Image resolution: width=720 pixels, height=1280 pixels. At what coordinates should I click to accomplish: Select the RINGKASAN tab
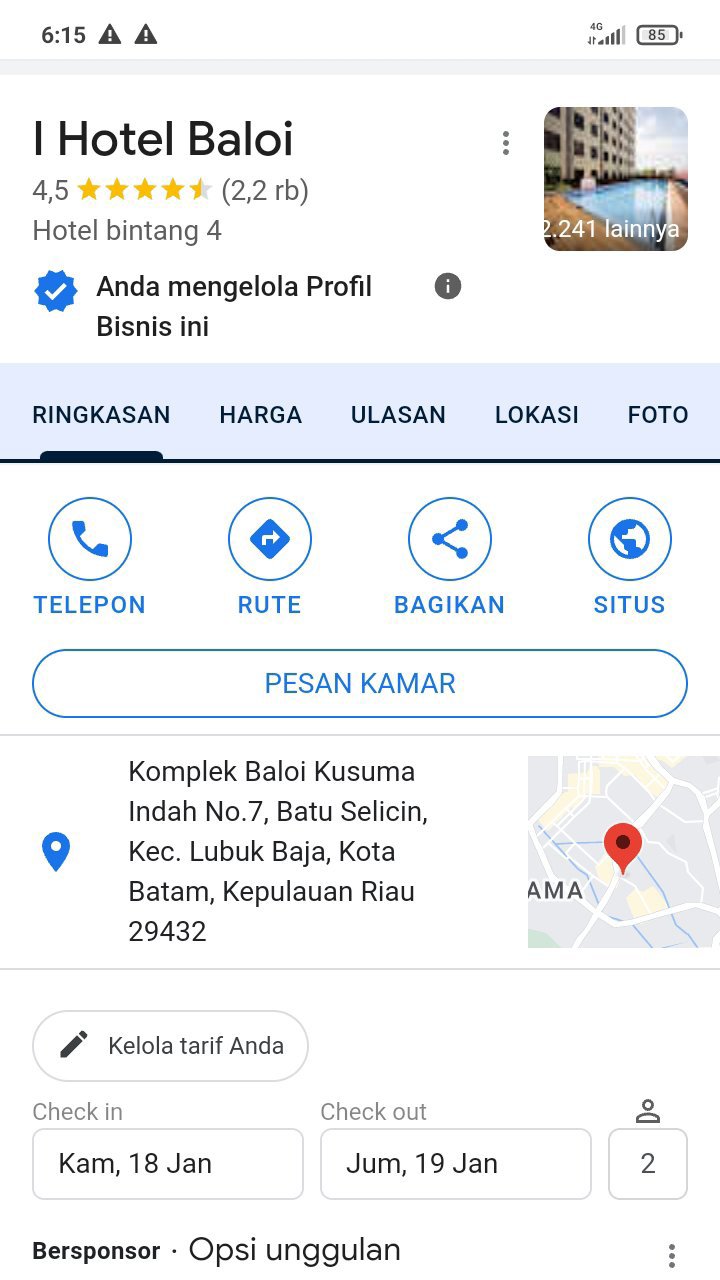[101, 415]
